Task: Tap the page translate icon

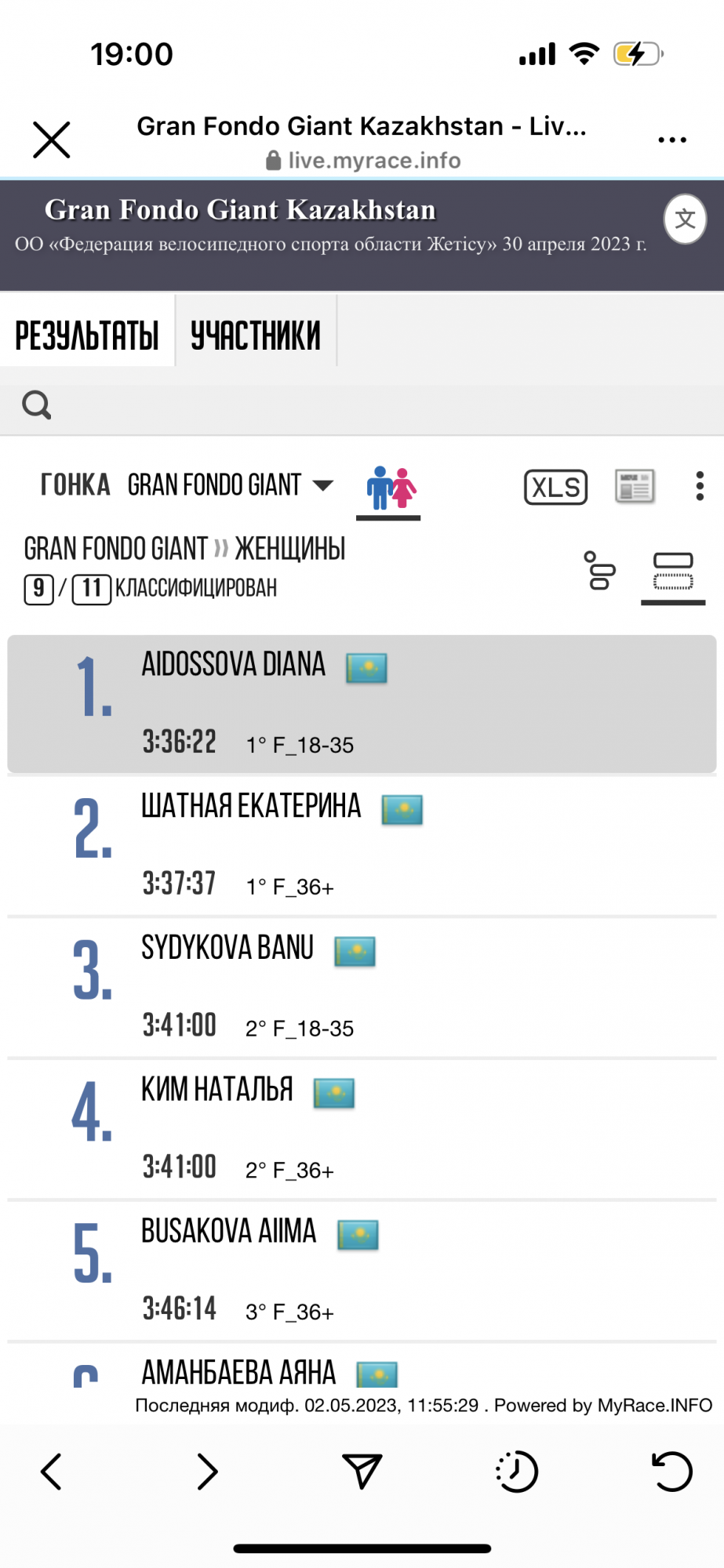Action: pos(685,220)
